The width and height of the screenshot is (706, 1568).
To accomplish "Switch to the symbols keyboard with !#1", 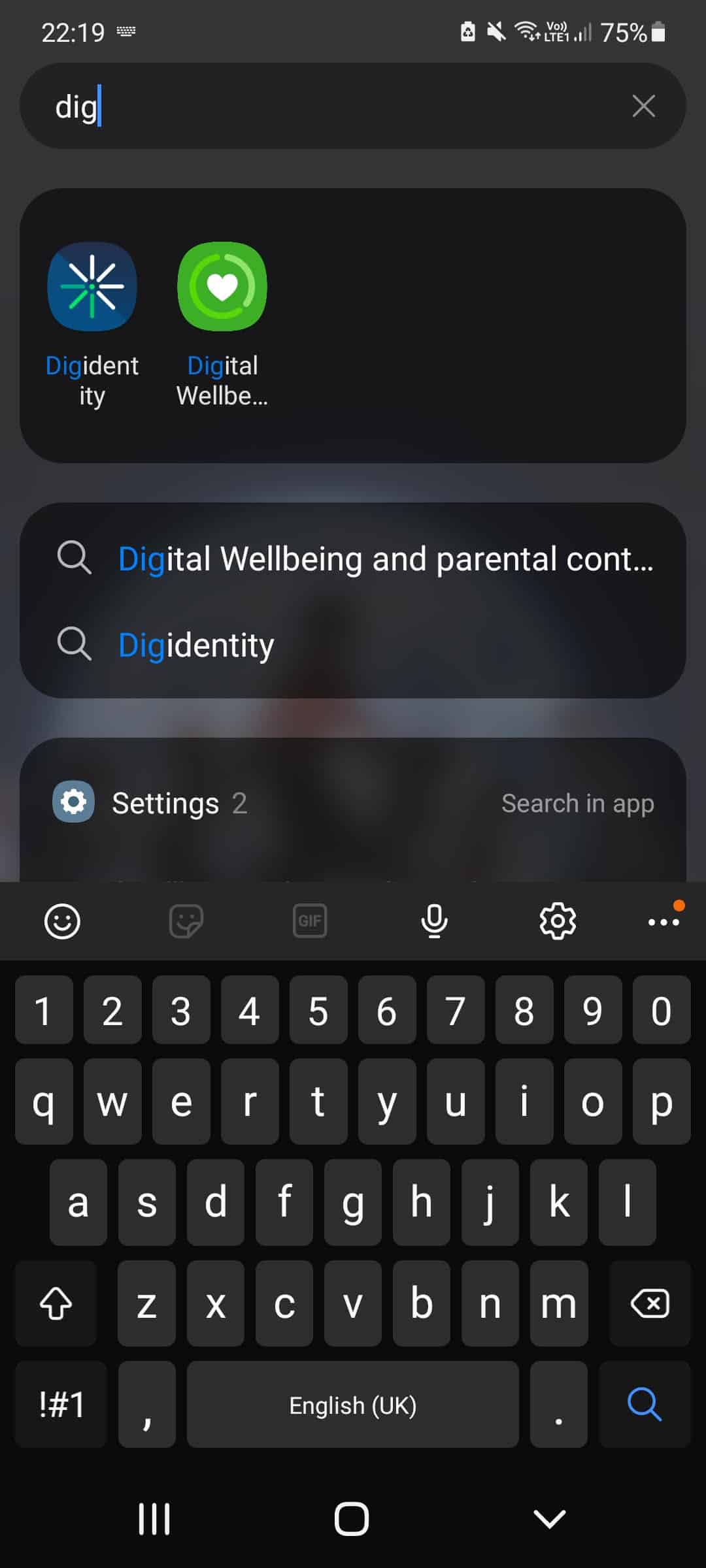I will (x=61, y=1405).
